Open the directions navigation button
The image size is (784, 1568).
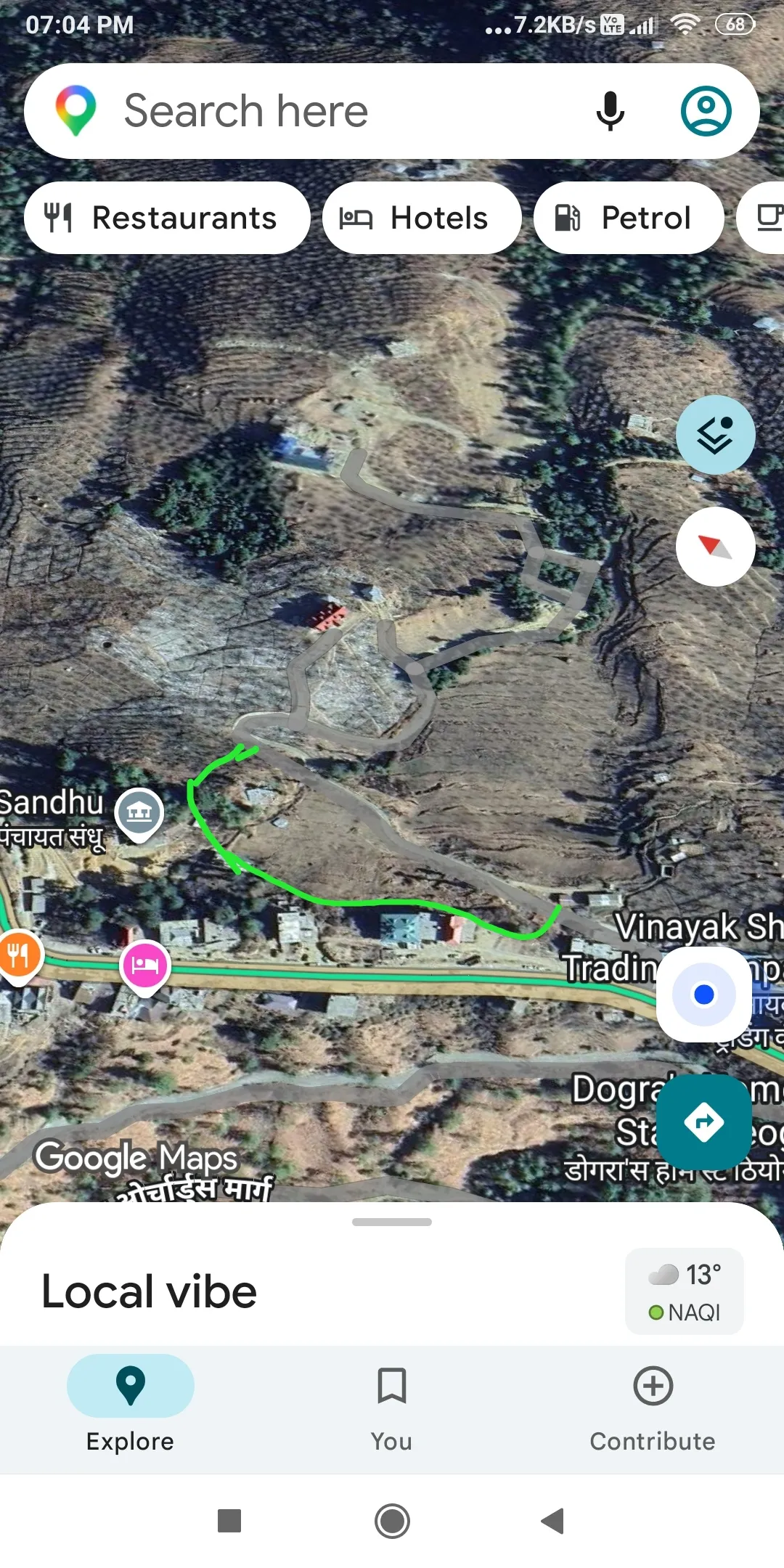tap(703, 1122)
